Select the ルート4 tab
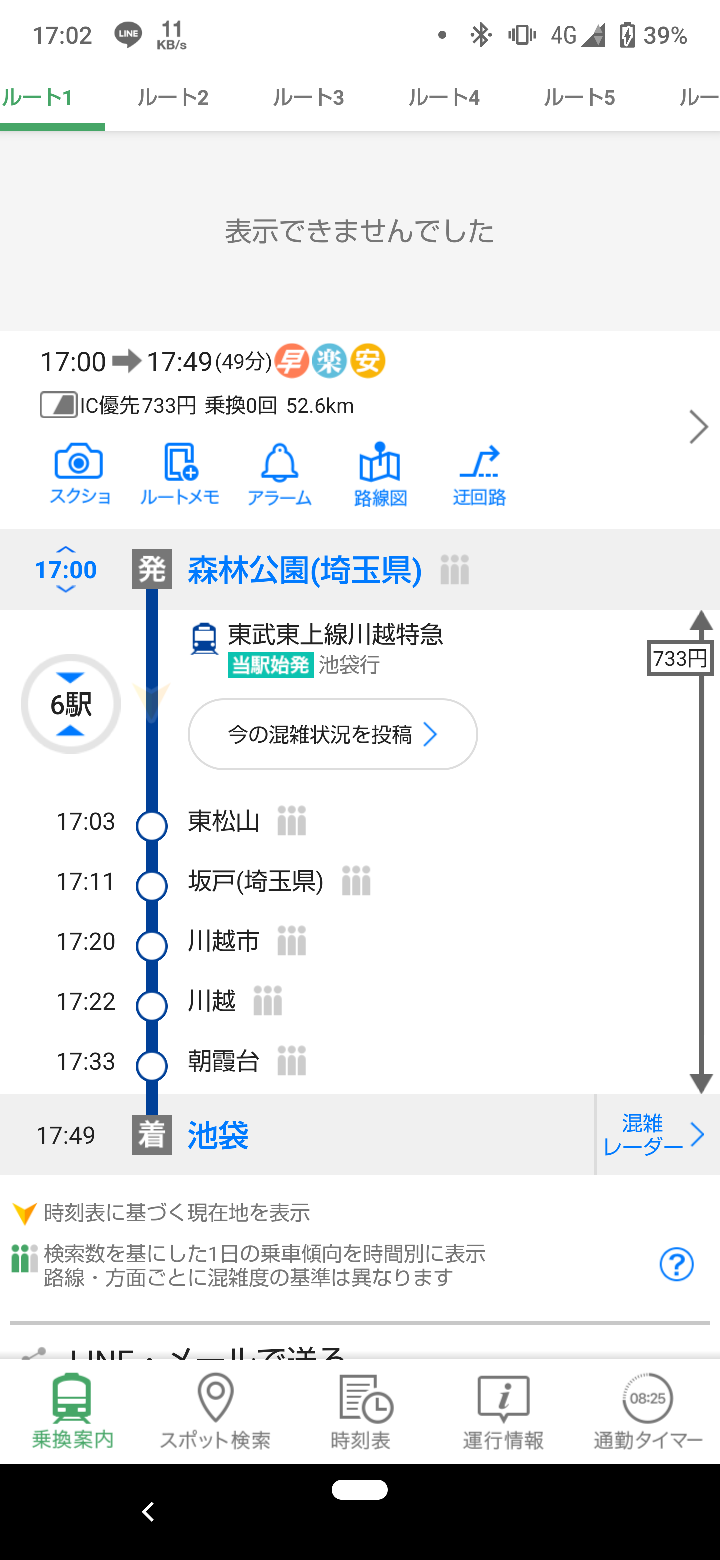Image resolution: width=720 pixels, height=1560 pixels. pyautogui.click(x=444, y=97)
